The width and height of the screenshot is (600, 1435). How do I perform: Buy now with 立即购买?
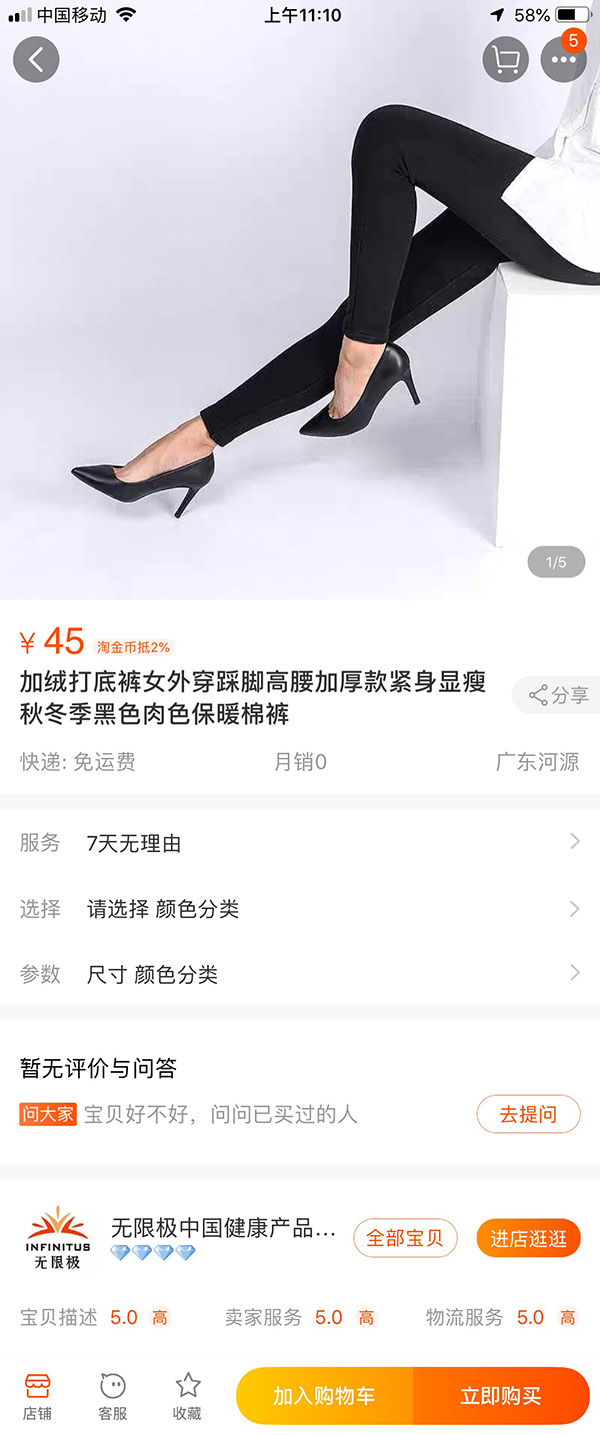click(501, 1396)
